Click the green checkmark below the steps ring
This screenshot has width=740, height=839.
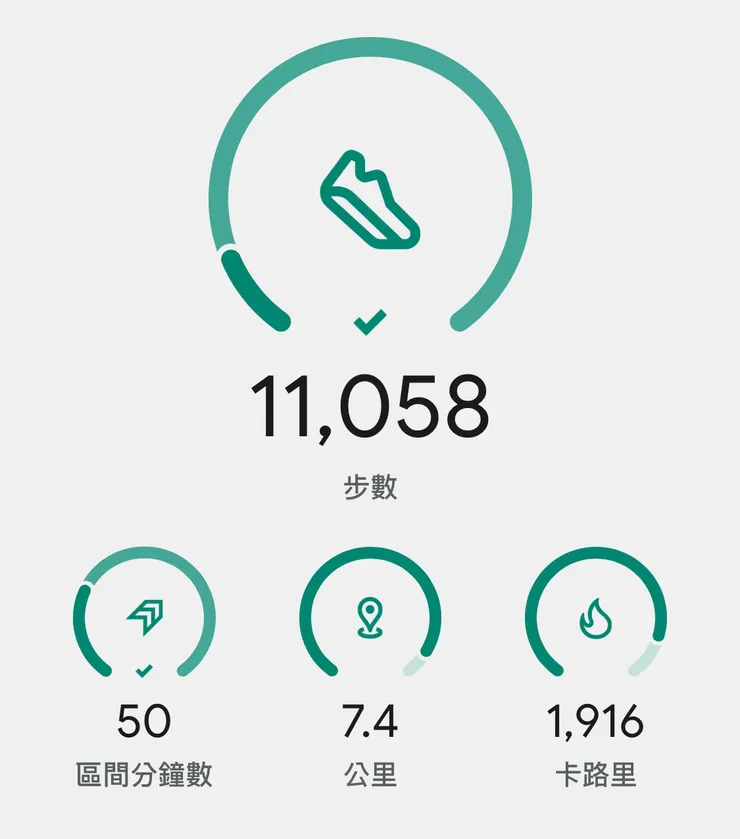[369, 321]
